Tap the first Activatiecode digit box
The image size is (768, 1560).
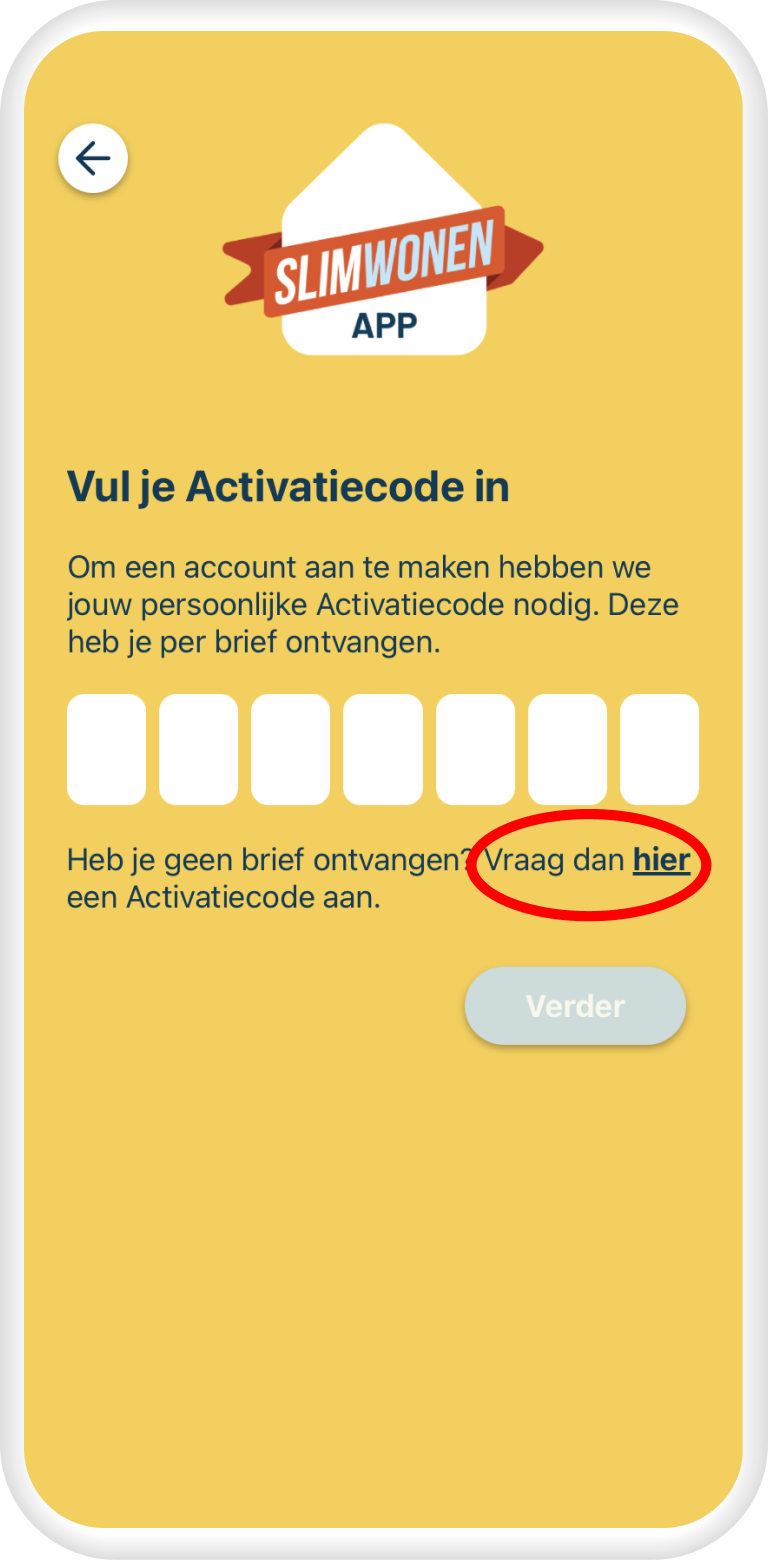point(106,749)
